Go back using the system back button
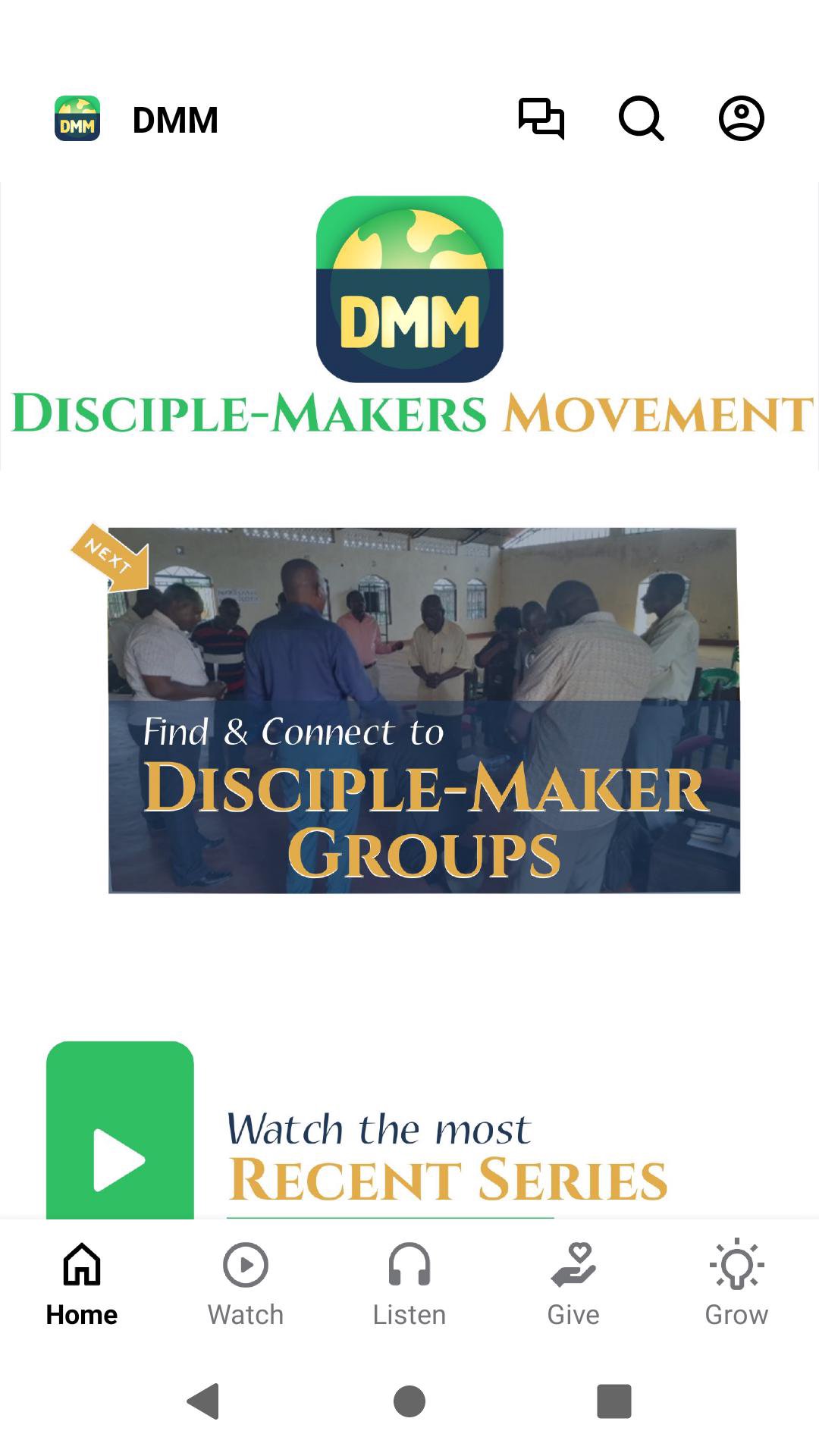The height and width of the screenshot is (1456, 819). pos(203,1401)
